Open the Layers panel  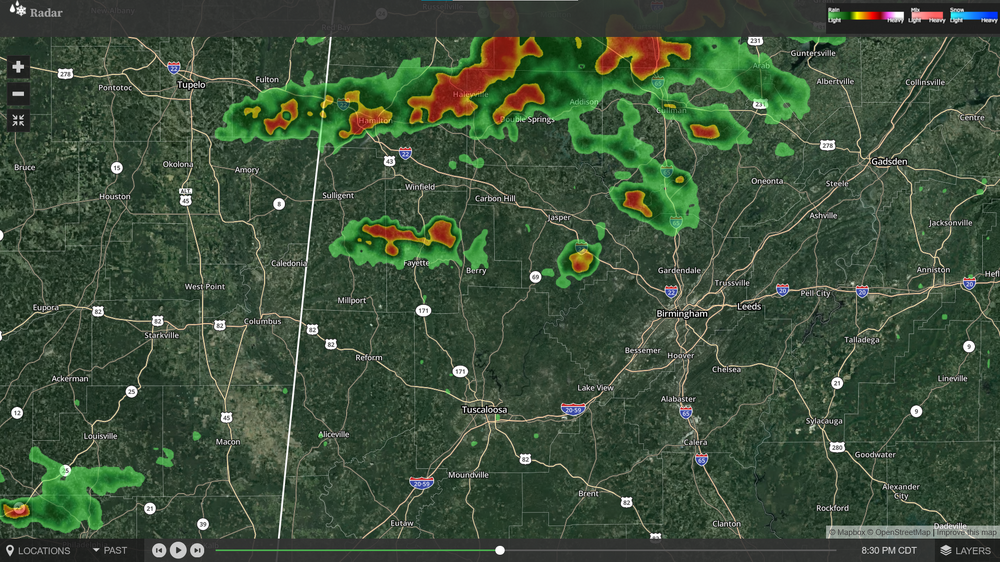[x=965, y=550]
